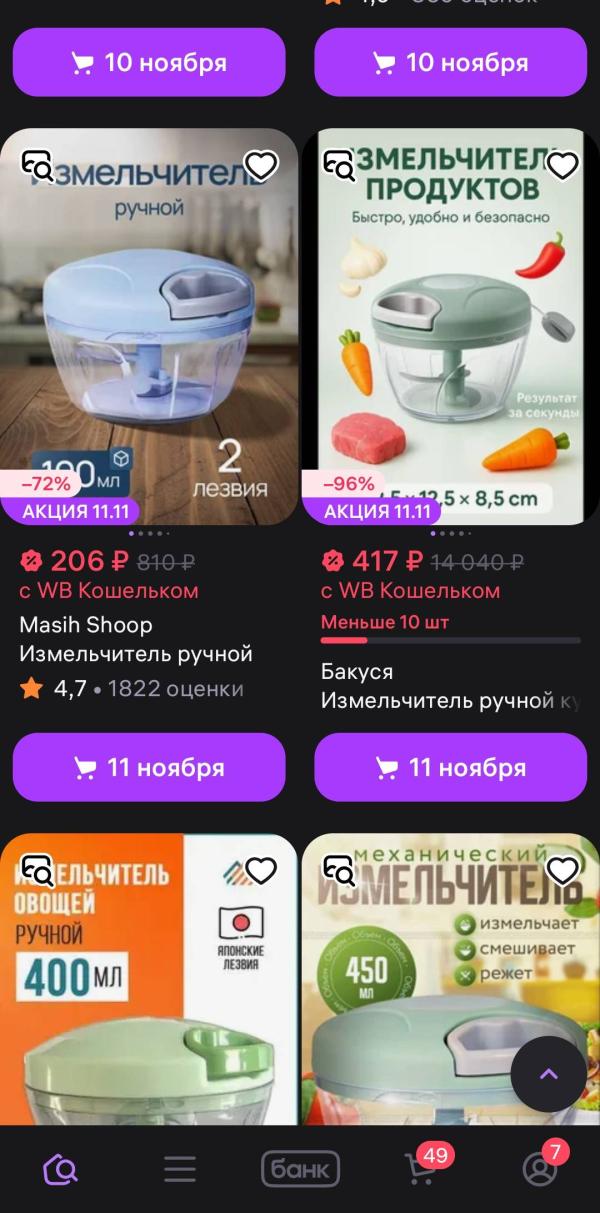Add Бакуся chopper to favorites
This screenshot has height=1213, width=600.
point(563,165)
